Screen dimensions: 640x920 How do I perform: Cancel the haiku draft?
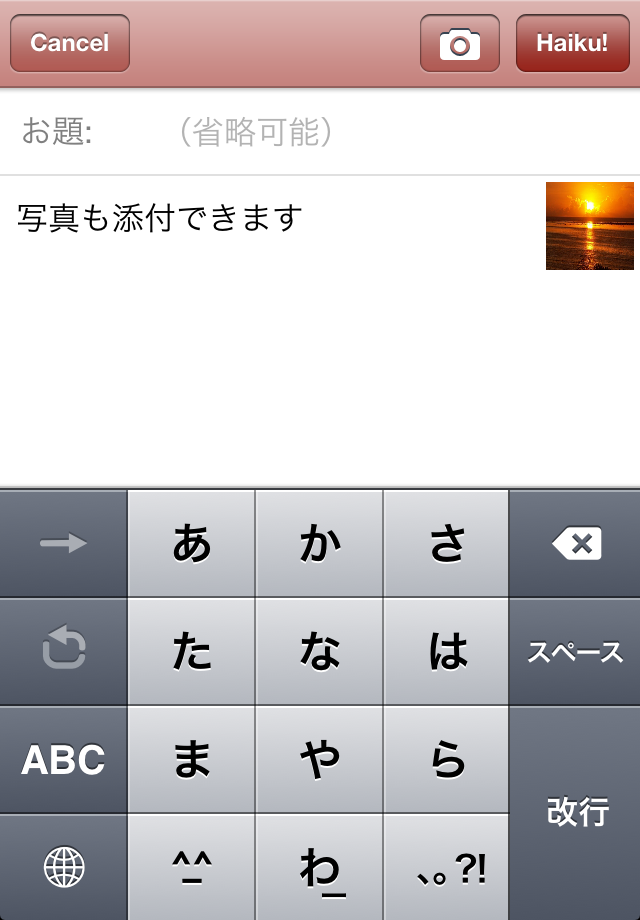click(70, 44)
